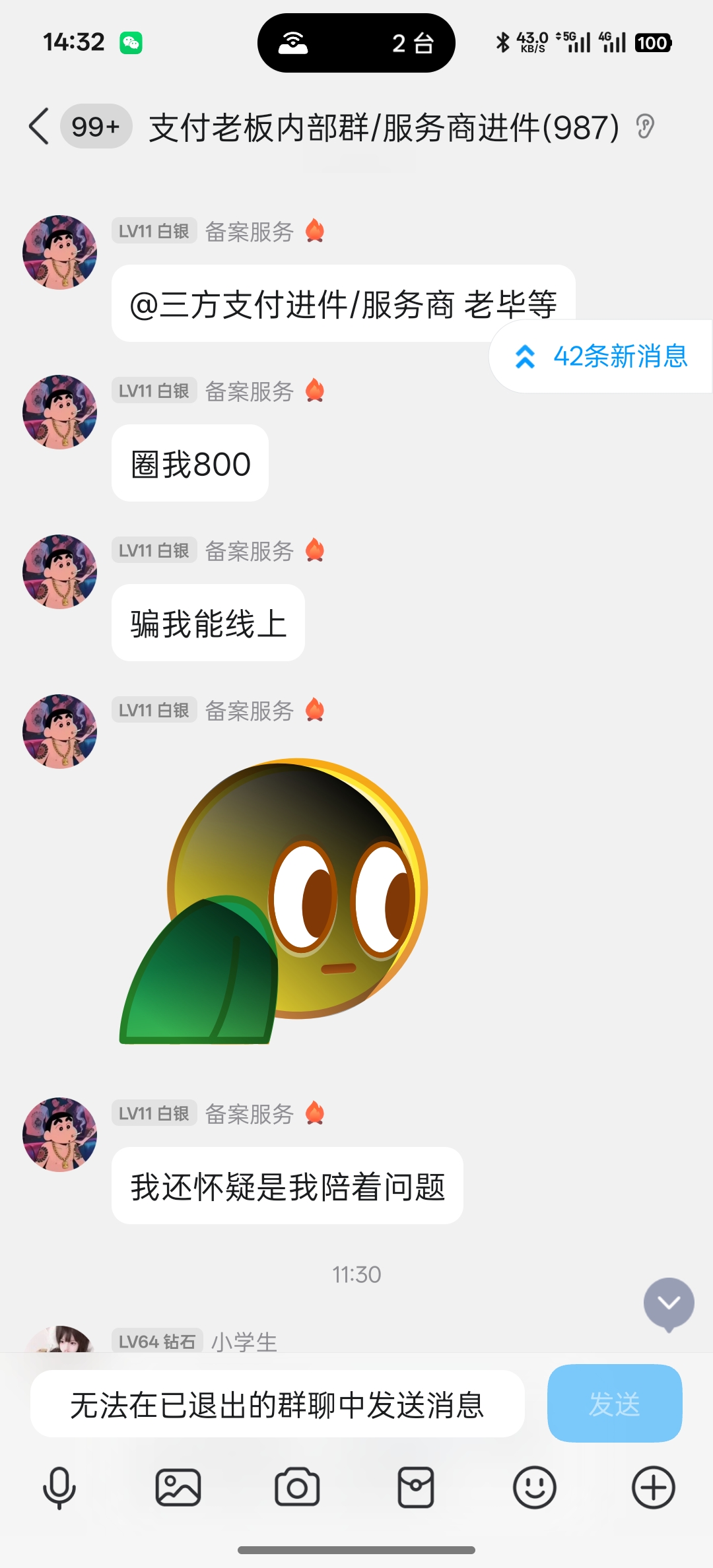Jump to the 42 new messages
The height and width of the screenshot is (1568, 713).
pyautogui.click(x=602, y=356)
